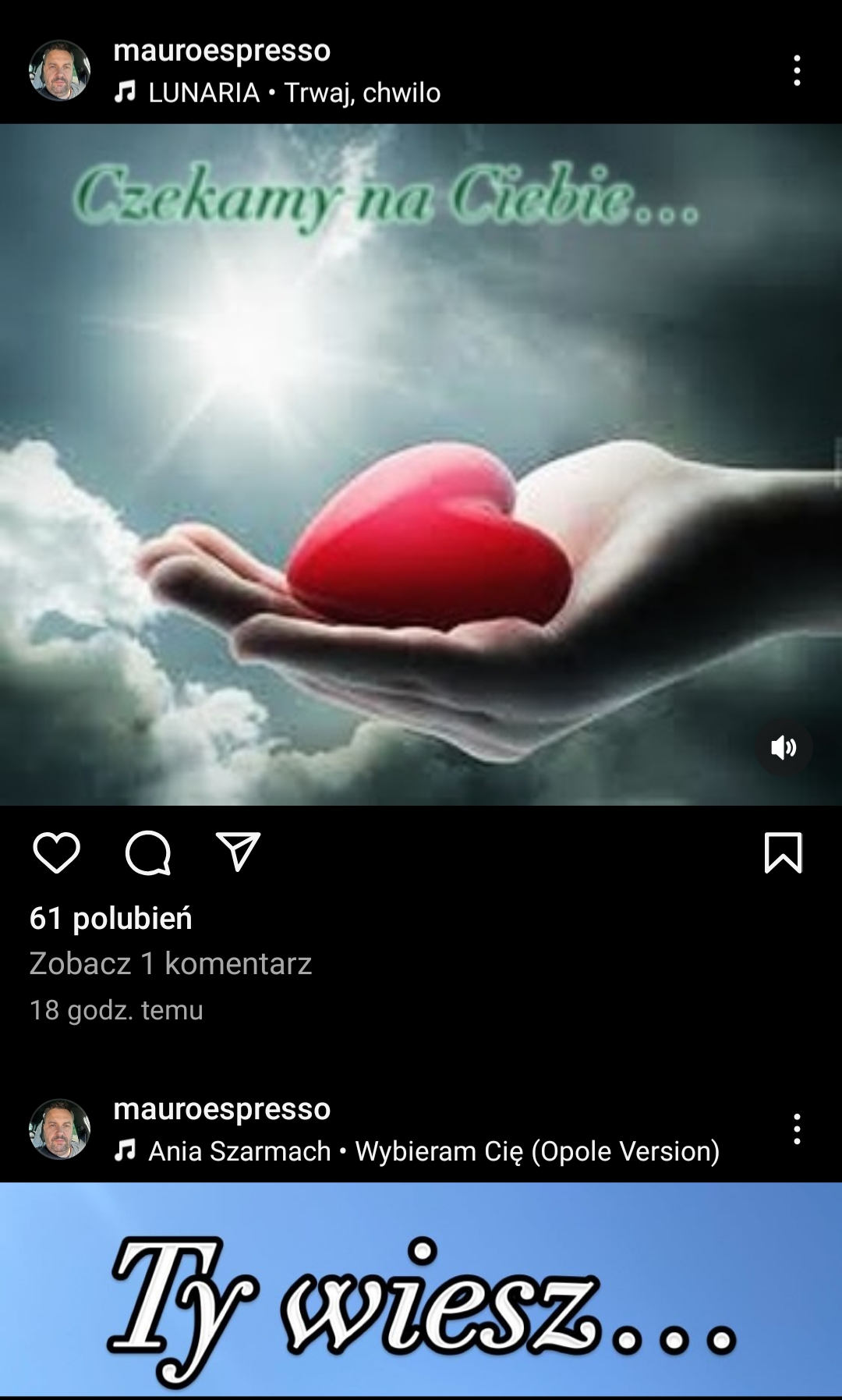Tap mauroespresso avatar on the second post

59,1129
